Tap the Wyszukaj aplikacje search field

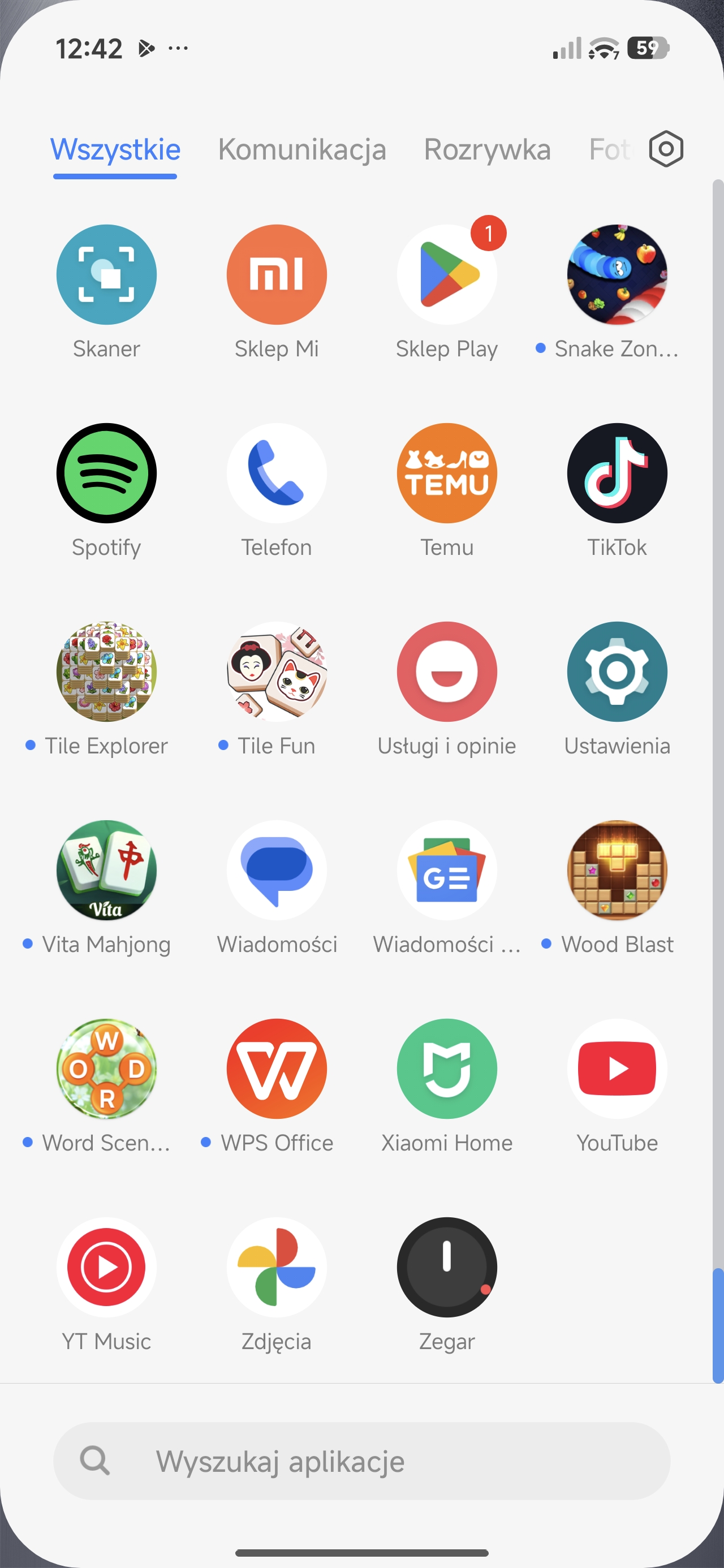click(361, 1461)
